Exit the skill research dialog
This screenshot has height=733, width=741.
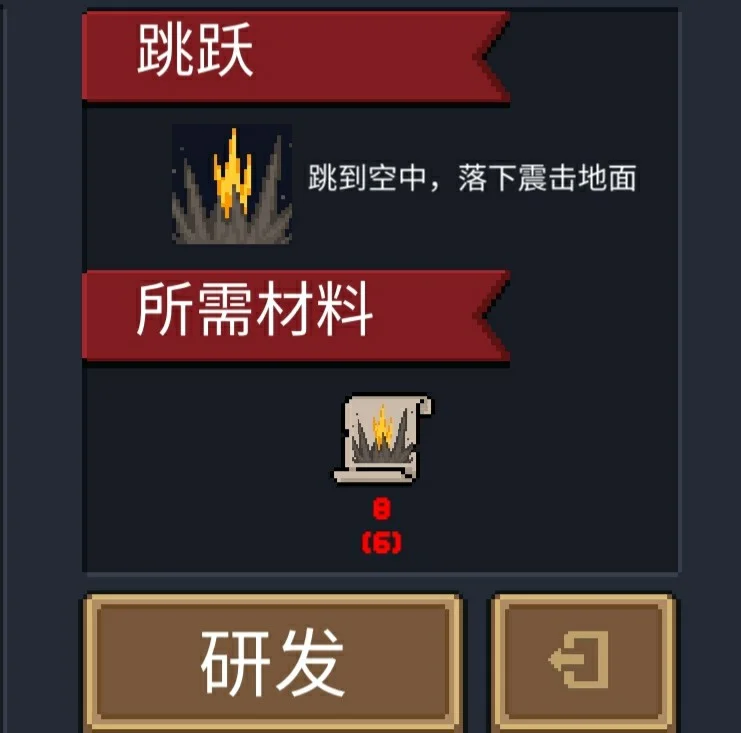pyautogui.click(x=583, y=661)
